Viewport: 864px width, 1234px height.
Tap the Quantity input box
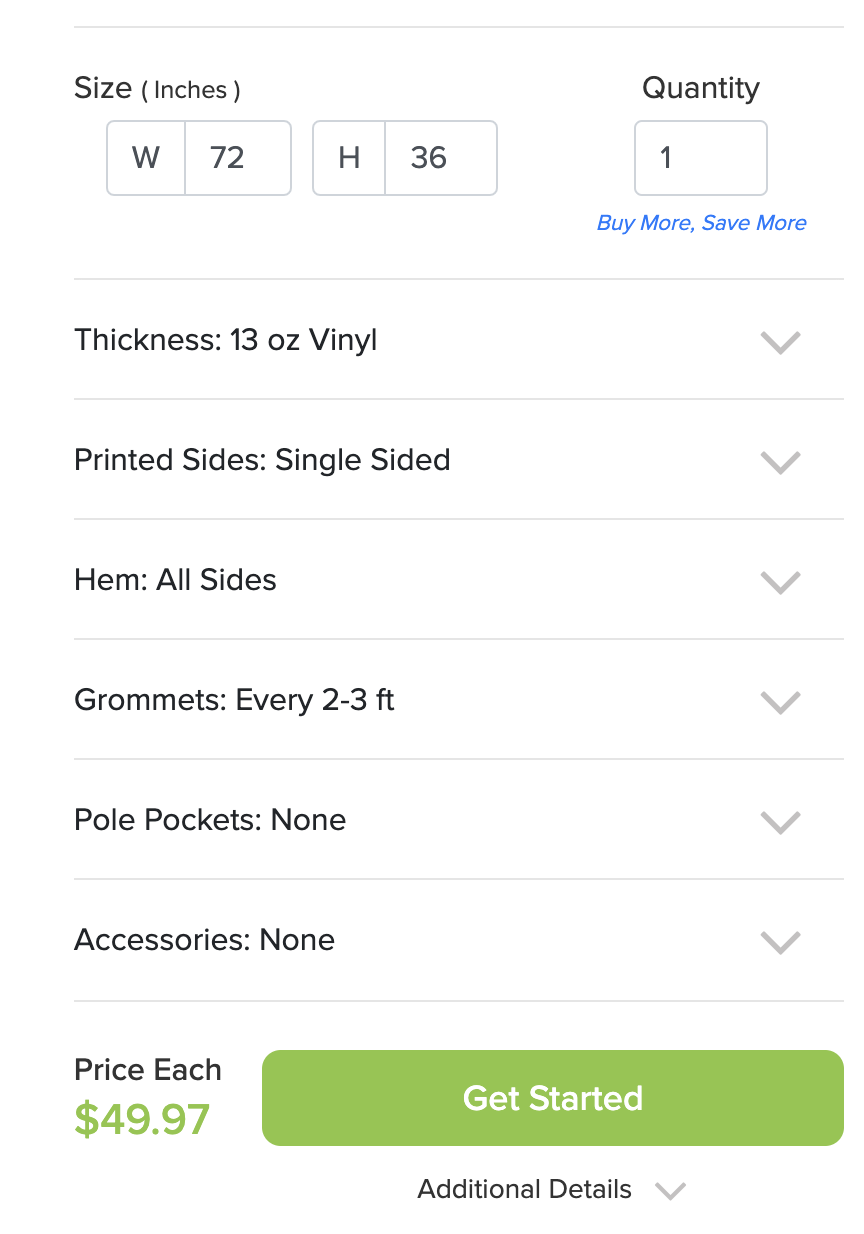point(700,158)
